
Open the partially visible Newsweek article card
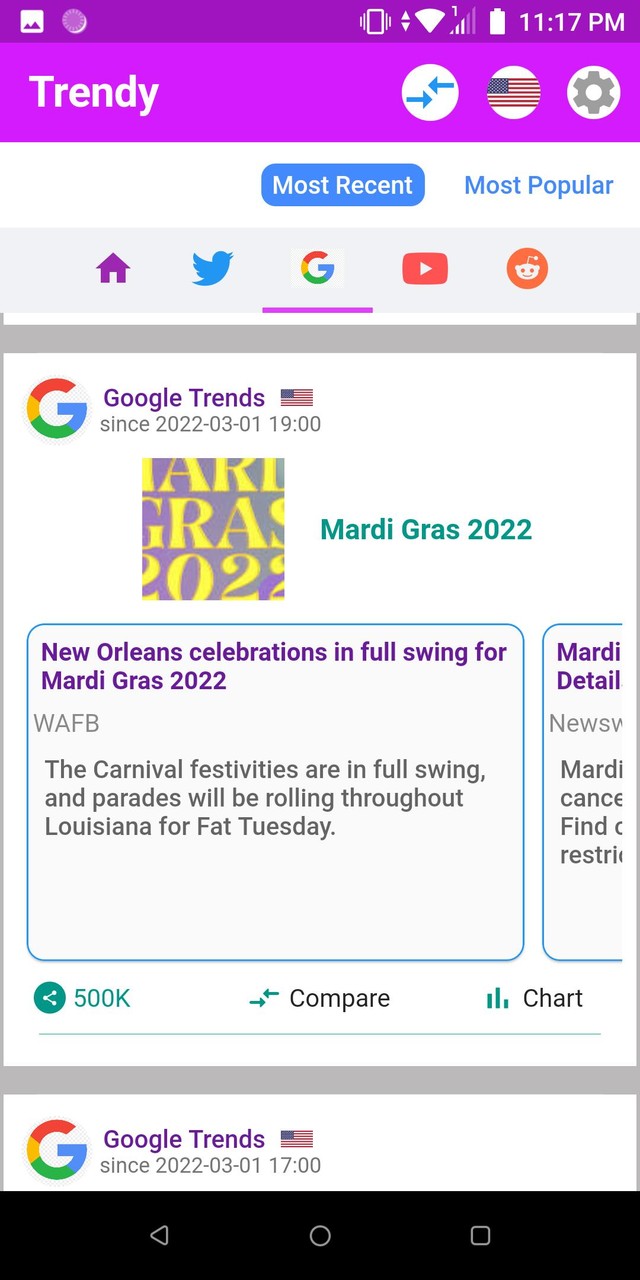click(x=587, y=790)
